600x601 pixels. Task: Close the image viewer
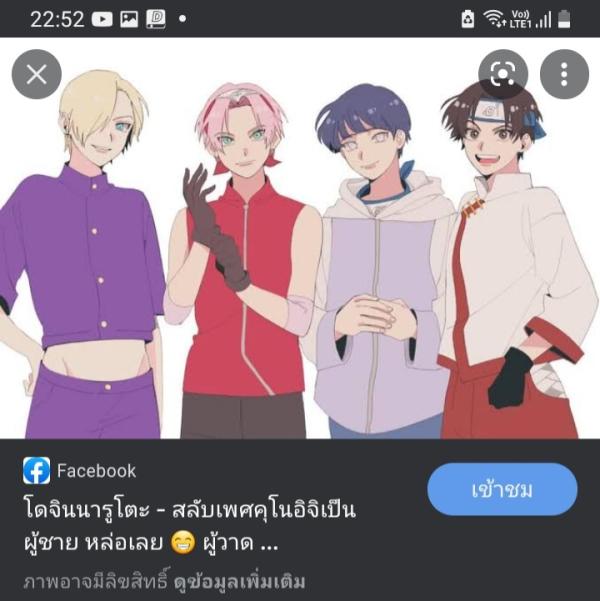[36, 74]
